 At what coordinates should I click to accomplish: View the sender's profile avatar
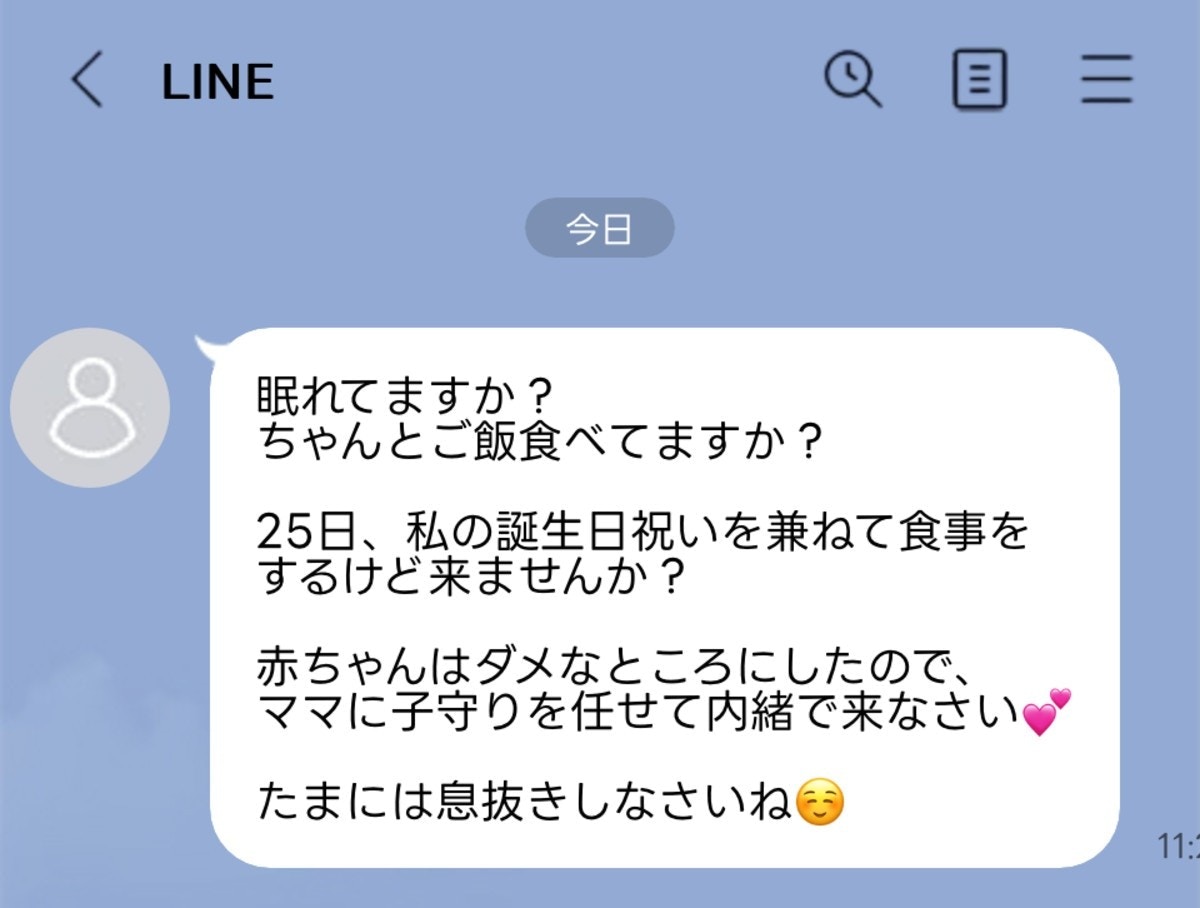coord(90,408)
